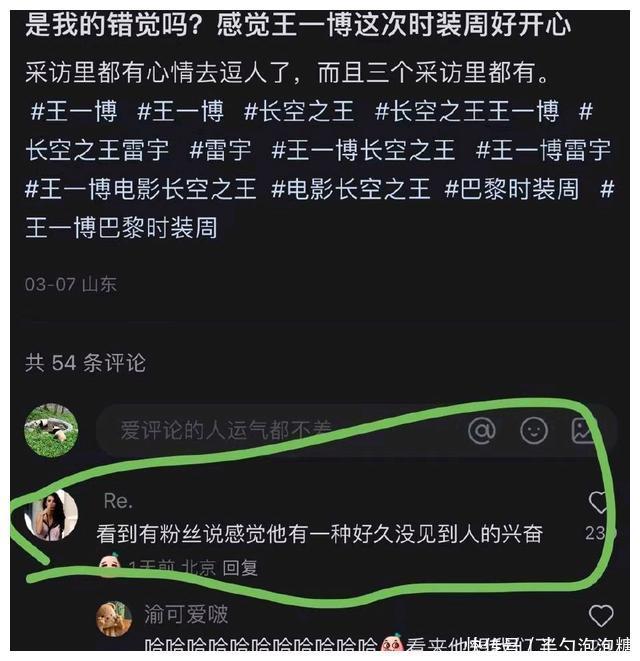Open the #王一博电影长空之王 hashtag
640x661 pixels.
pyautogui.click(x=141, y=188)
